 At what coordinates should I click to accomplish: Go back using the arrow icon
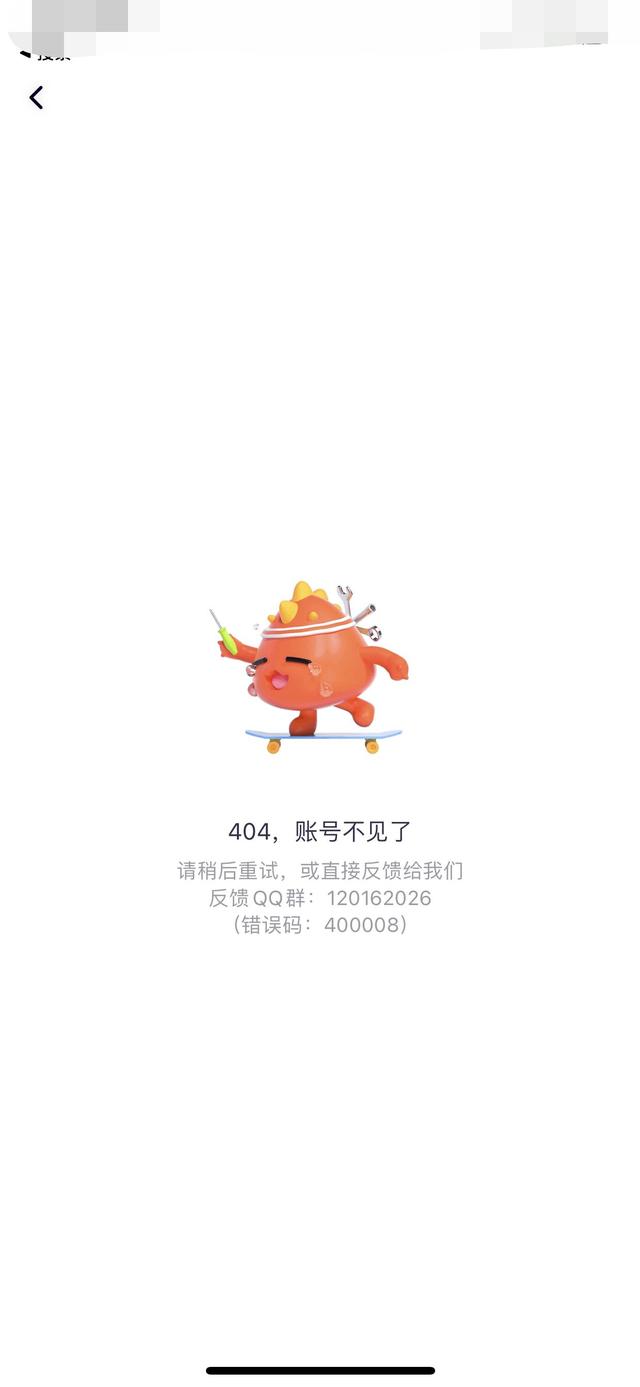37,97
